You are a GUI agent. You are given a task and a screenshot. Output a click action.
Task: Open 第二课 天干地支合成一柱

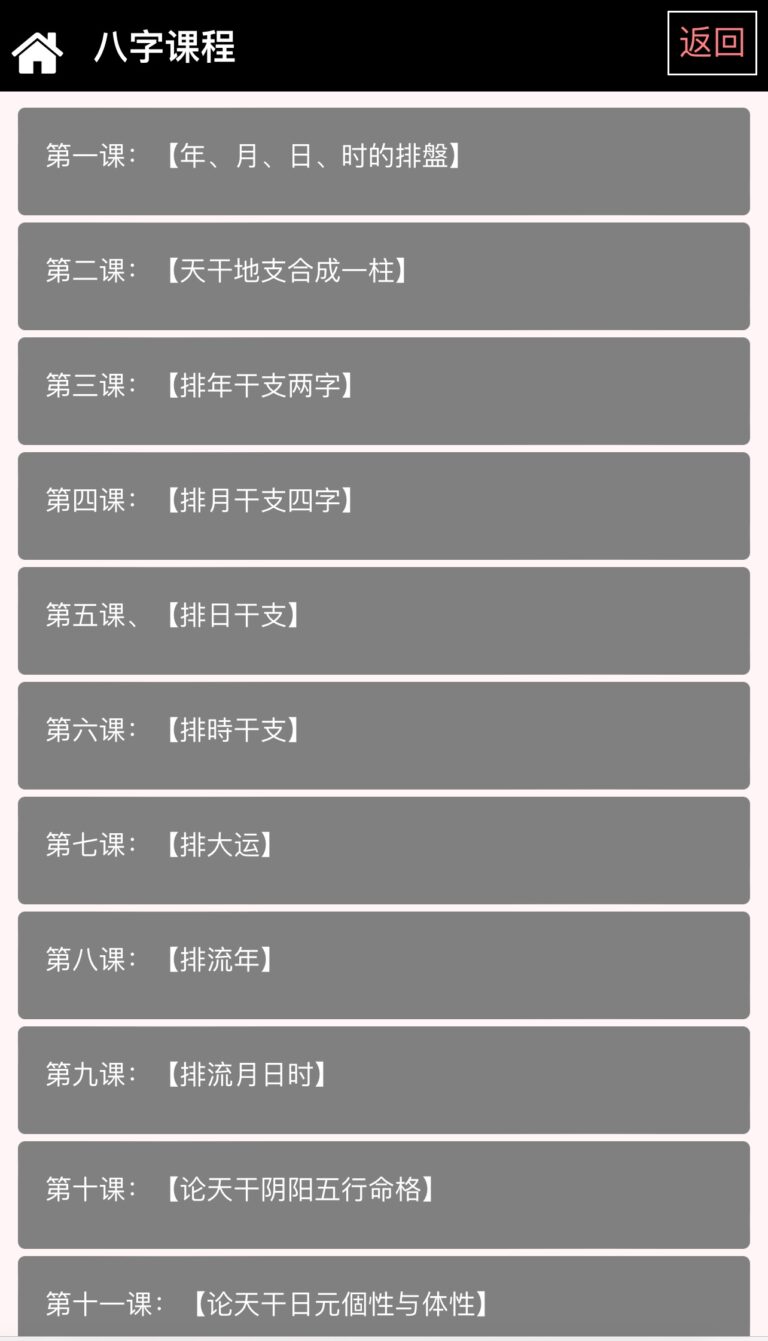(384, 276)
